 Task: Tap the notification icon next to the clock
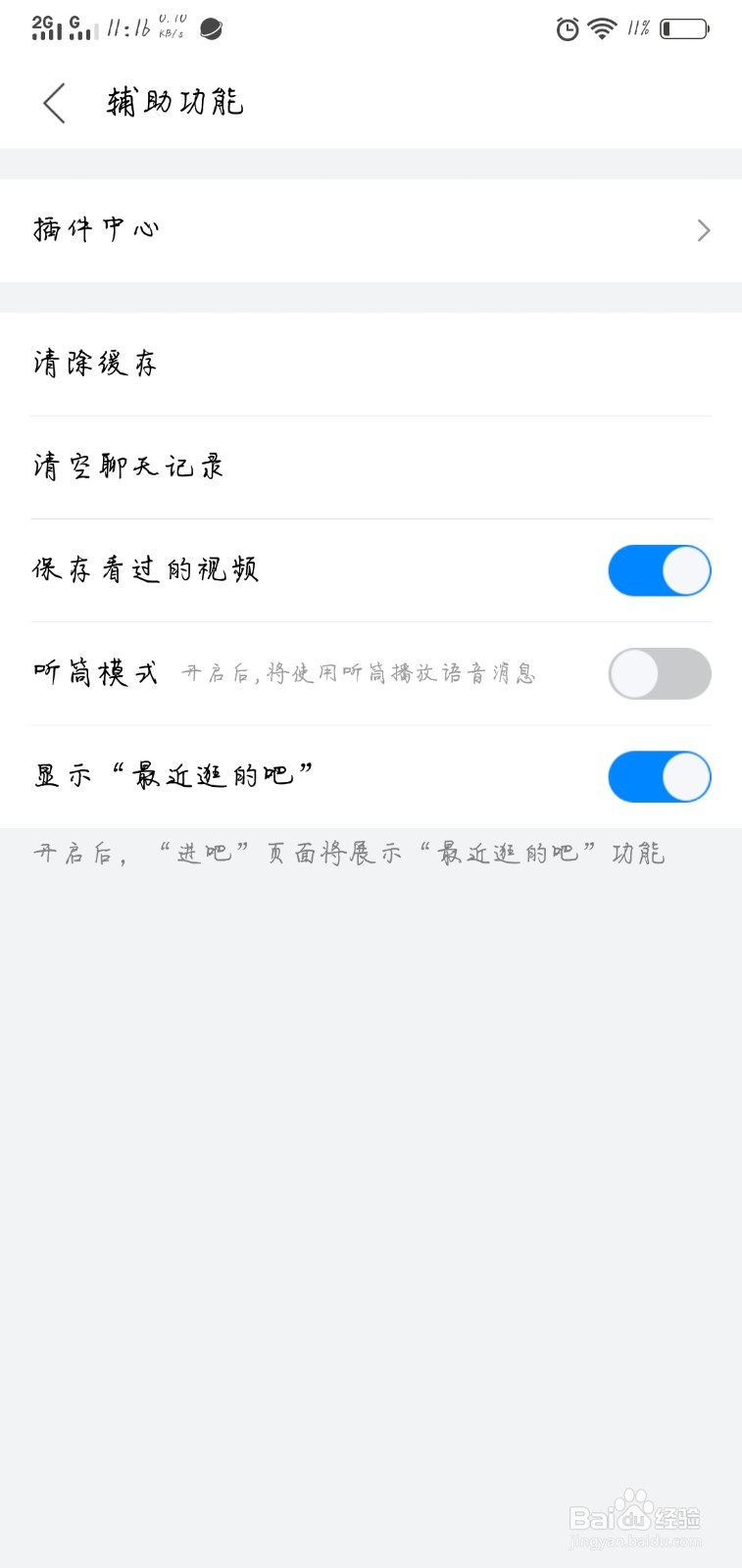point(209,28)
